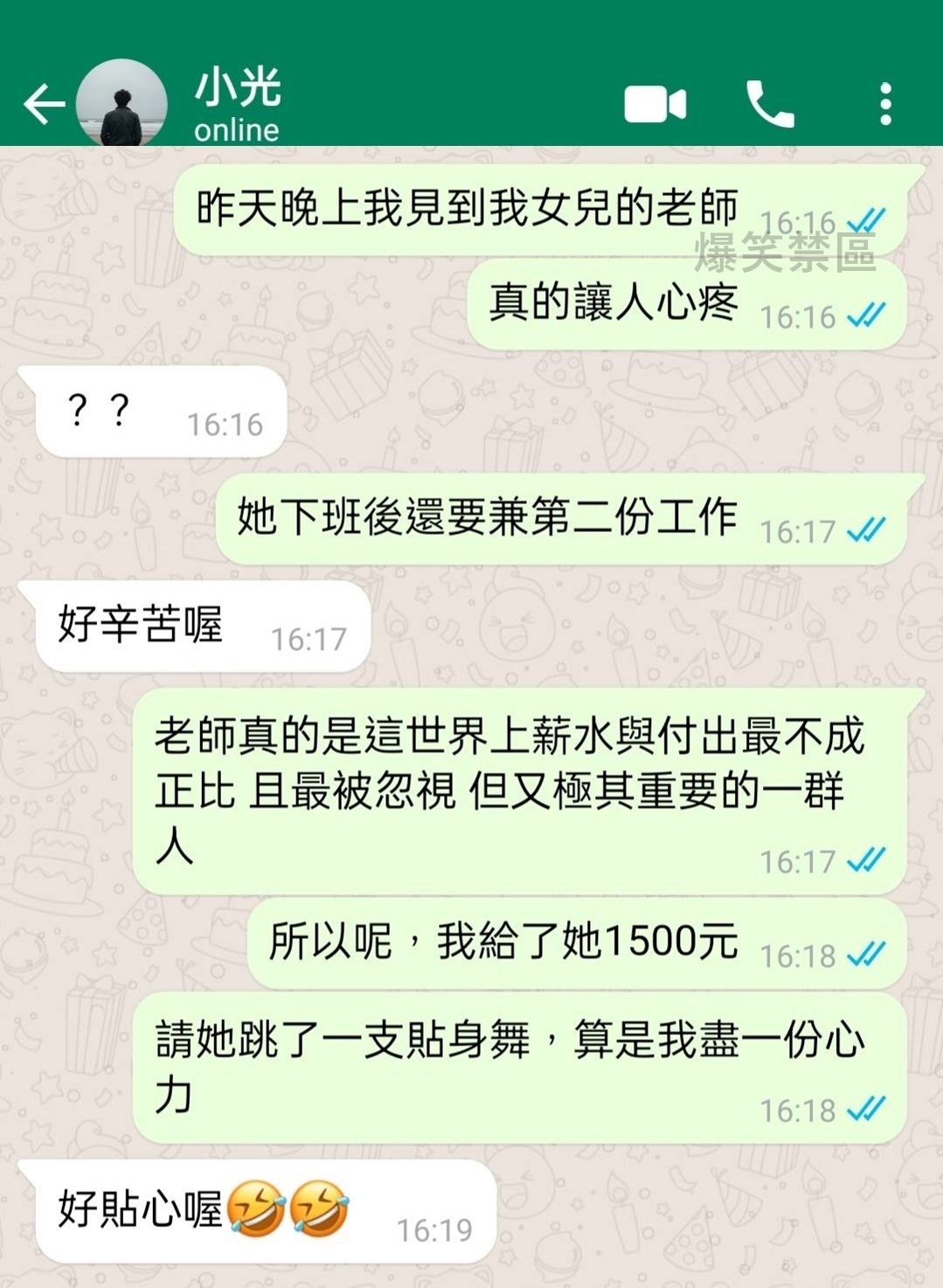943x1288 pixels.
Task: Open contact info for 小光
Action: 237,103
